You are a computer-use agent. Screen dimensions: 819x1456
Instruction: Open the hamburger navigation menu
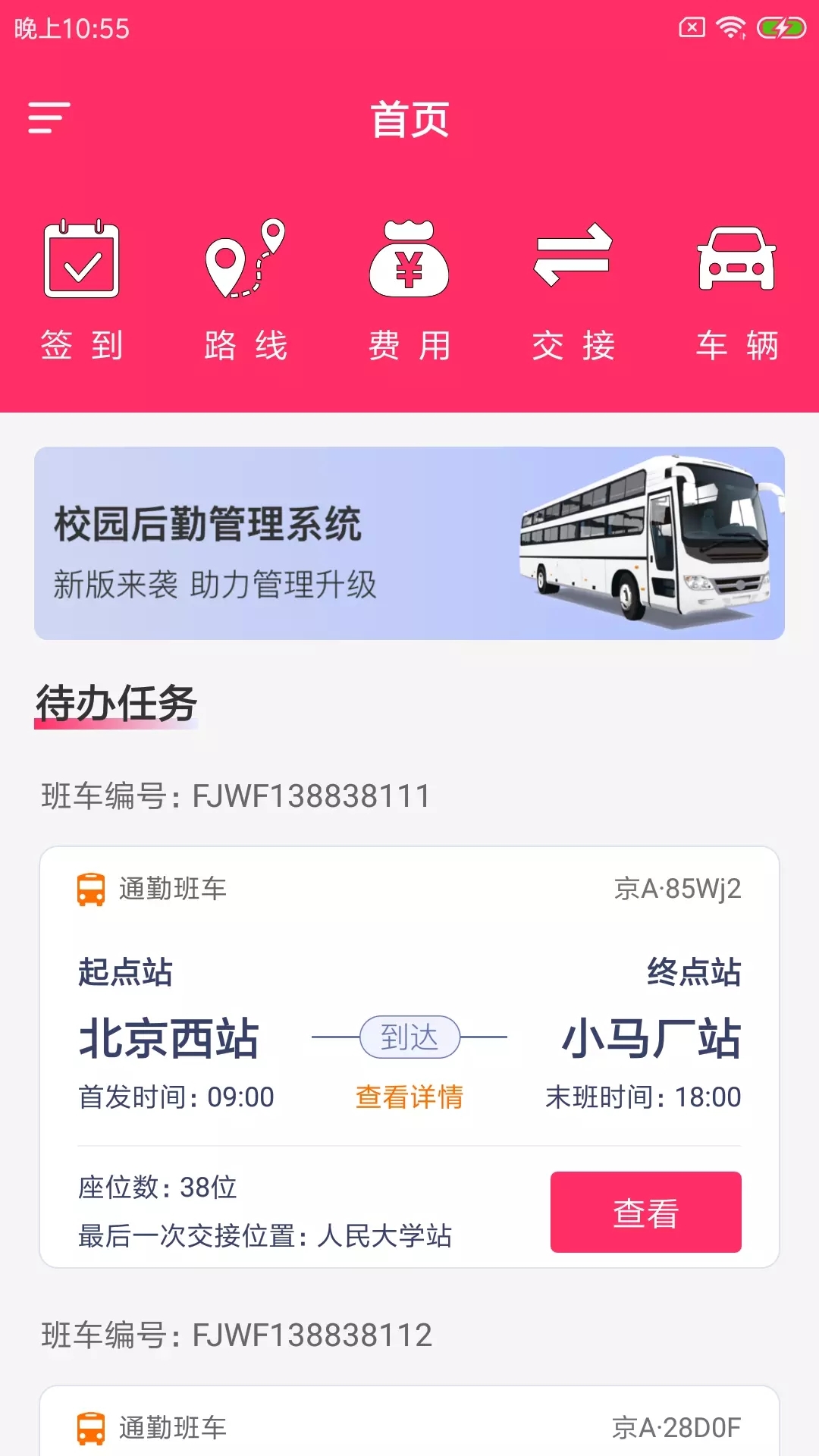pyautogui.click(x=49, y=118)
